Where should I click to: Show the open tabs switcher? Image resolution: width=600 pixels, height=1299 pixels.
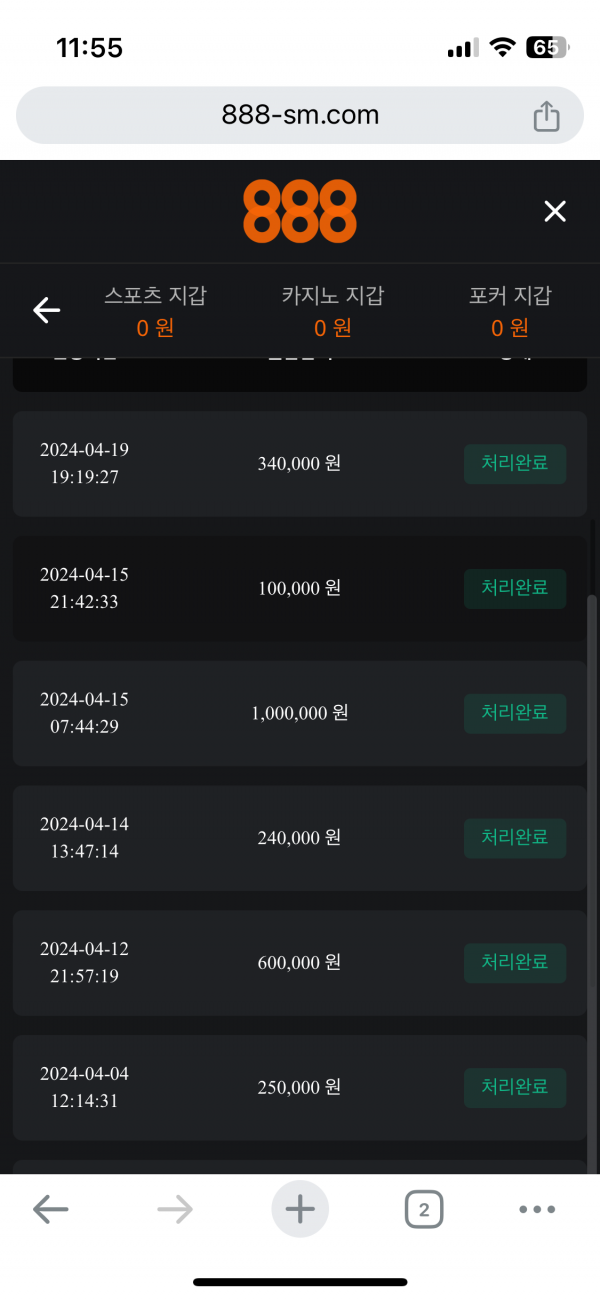coord(424,1210)
